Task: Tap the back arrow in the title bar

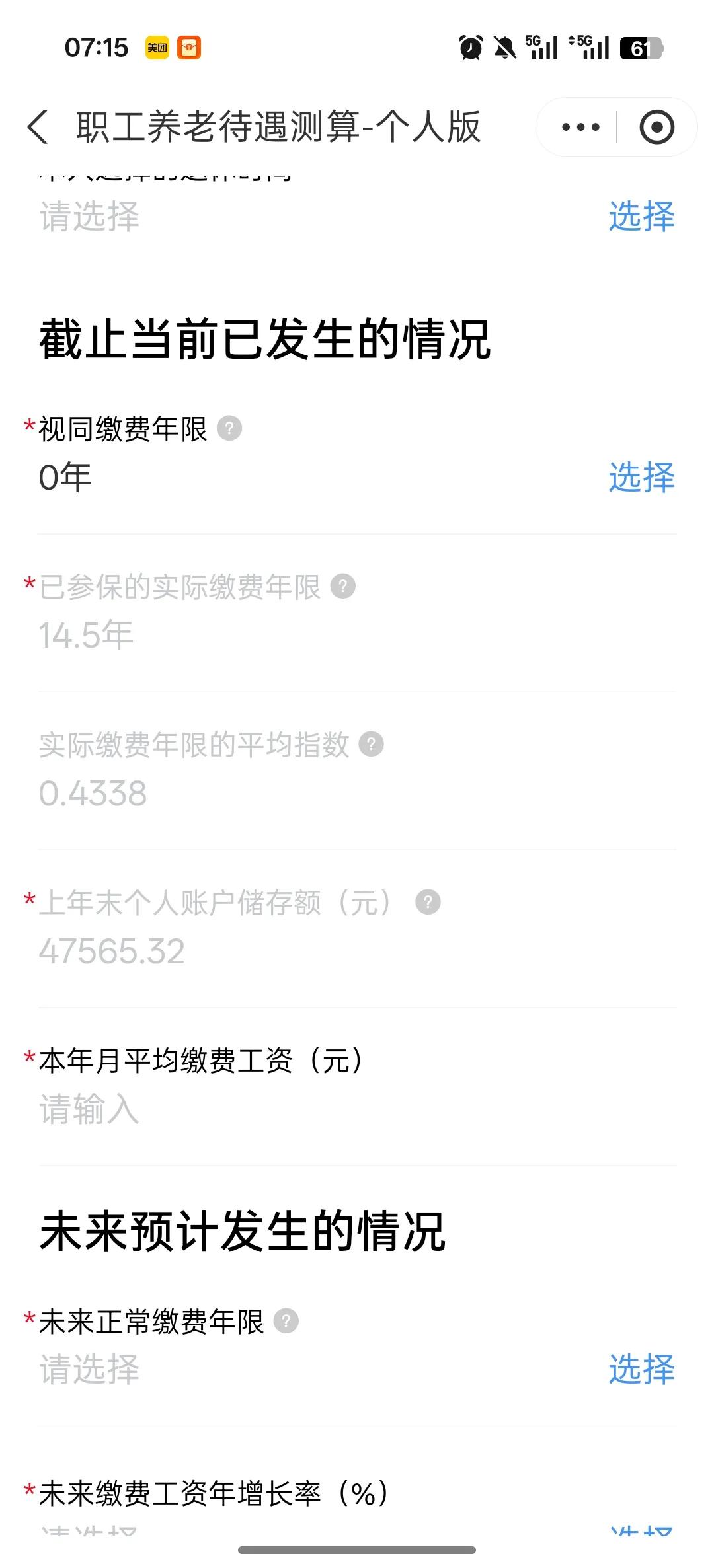Action: click(38, 128)
